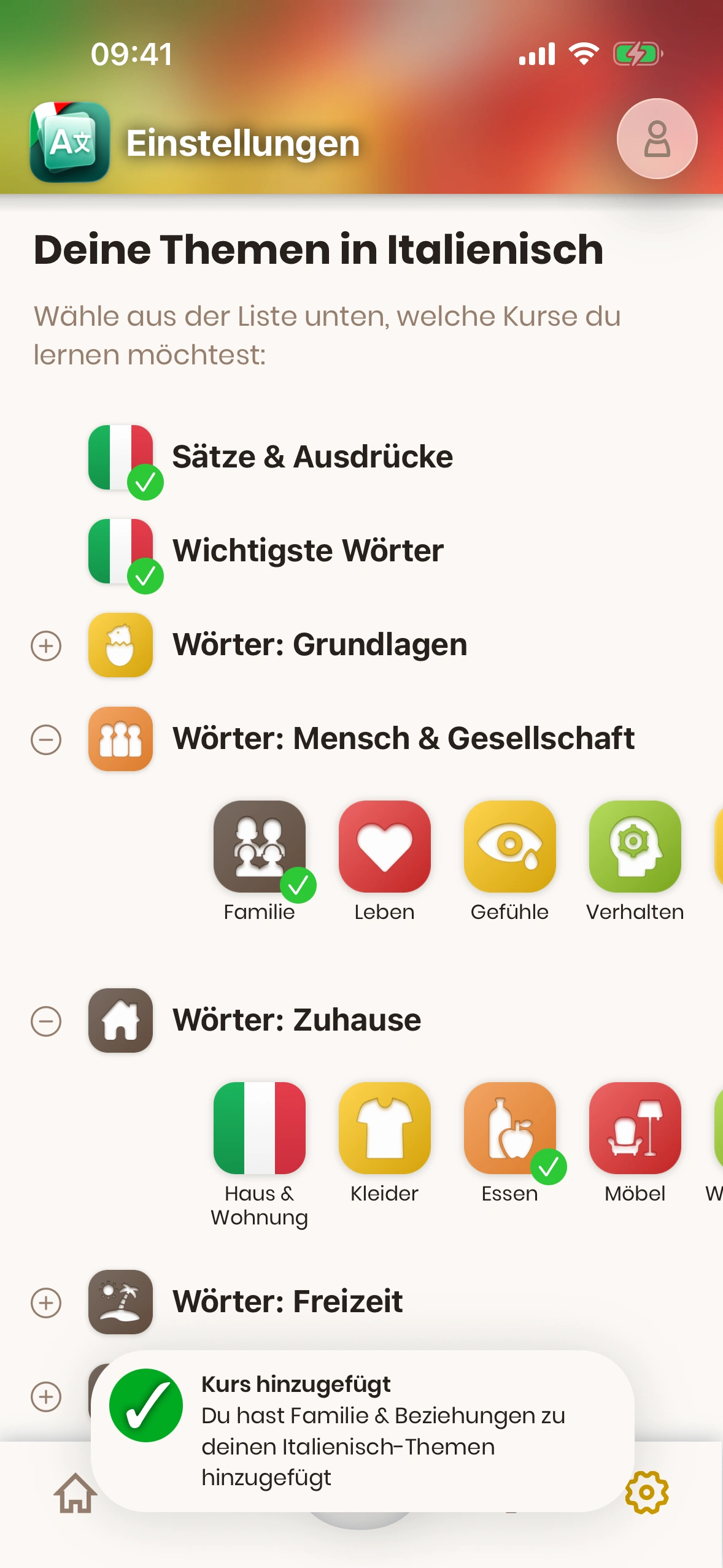The width and height of the screenshot is (723, 1568).
Task: Open the settings gear tab
Action: 647,1493
